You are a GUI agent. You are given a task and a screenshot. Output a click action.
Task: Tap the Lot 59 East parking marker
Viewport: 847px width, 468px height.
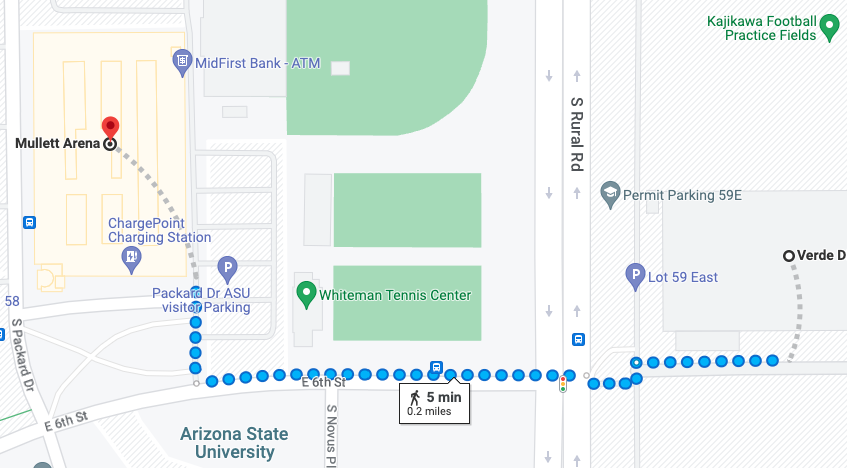pyautogui.click(x=634, y=276)
